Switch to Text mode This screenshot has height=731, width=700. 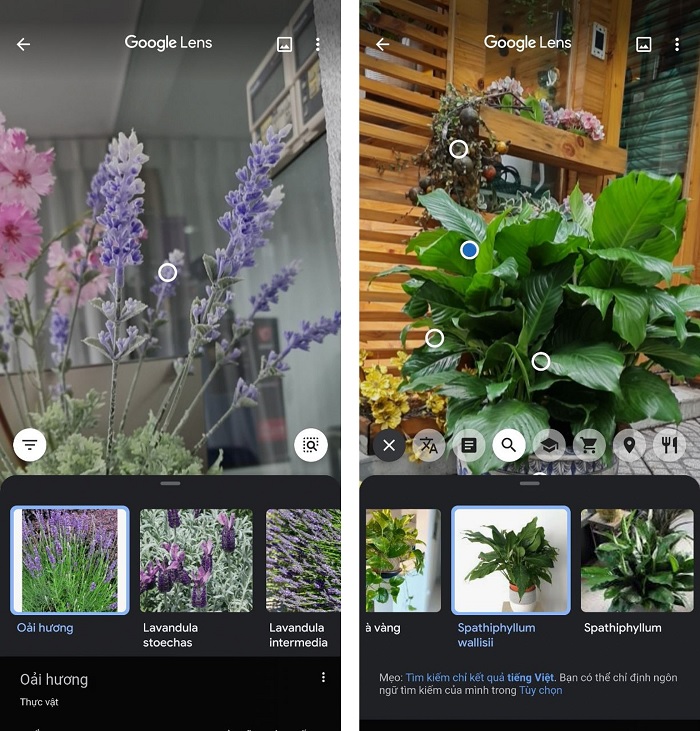click(x=469, y=445)
